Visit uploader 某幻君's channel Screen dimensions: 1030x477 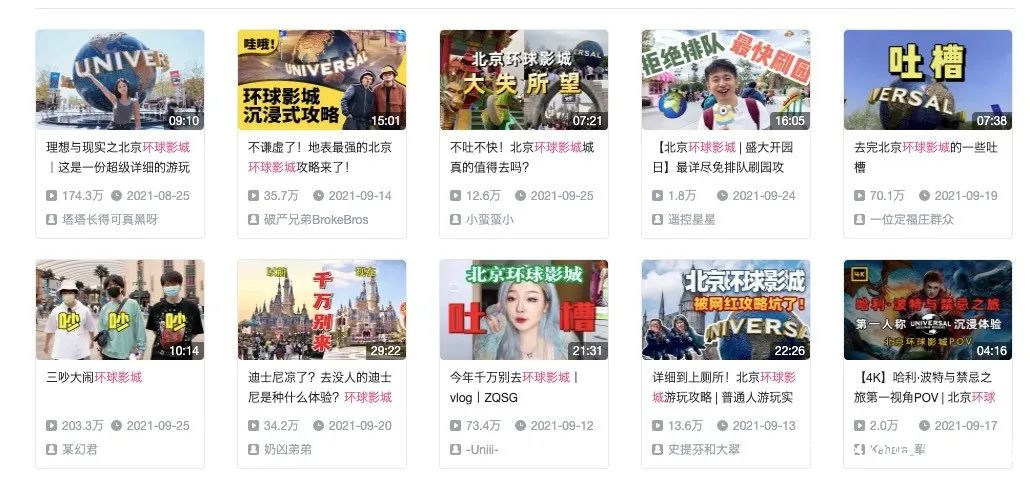pyautogui.click(x=79, y=449)
